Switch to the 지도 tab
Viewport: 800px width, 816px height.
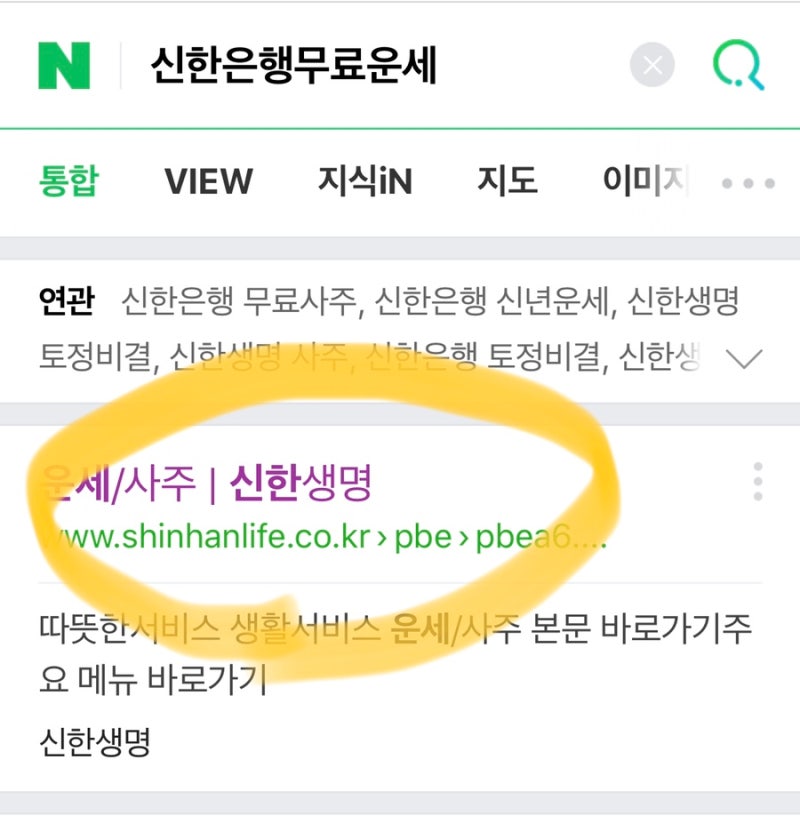[x=507, y=181]
